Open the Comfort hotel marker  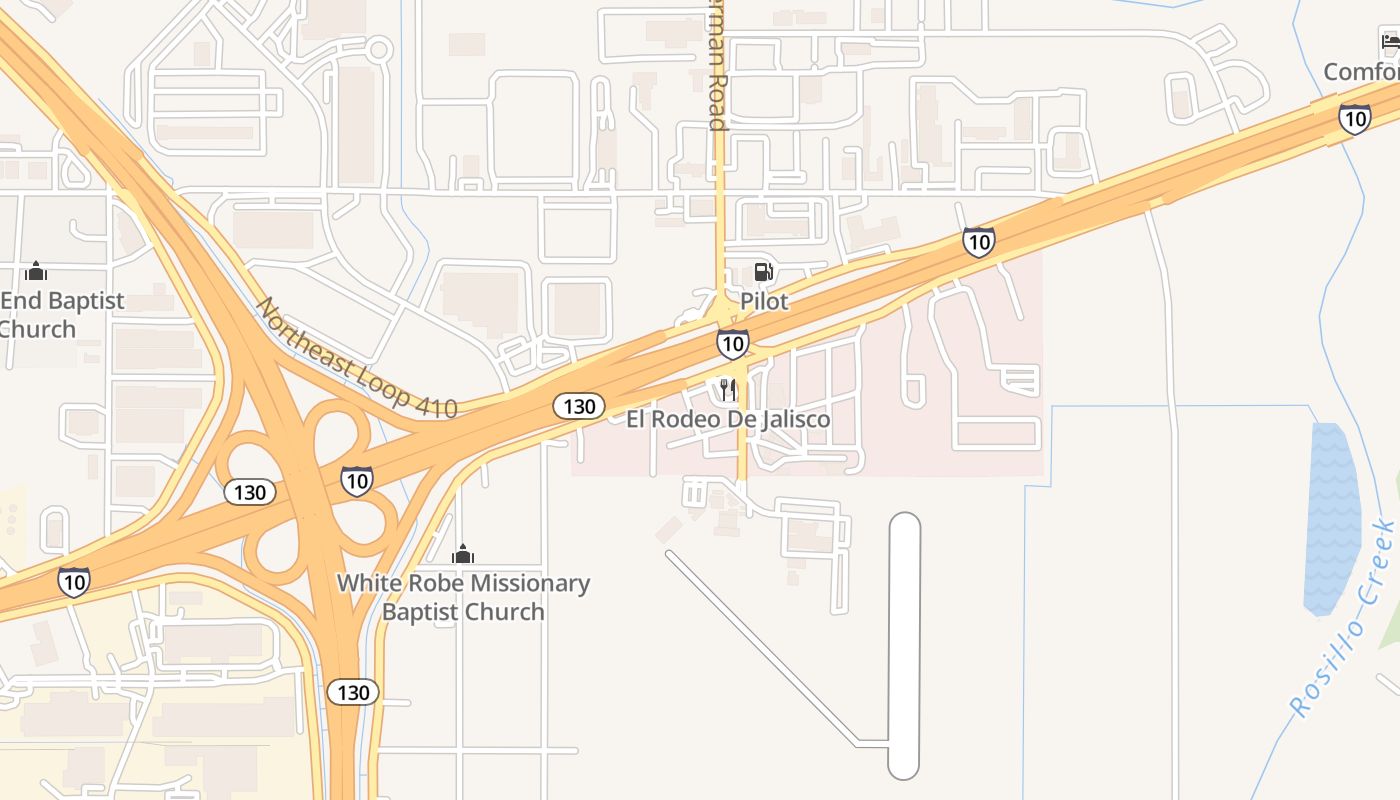(x=1391, y=42)
